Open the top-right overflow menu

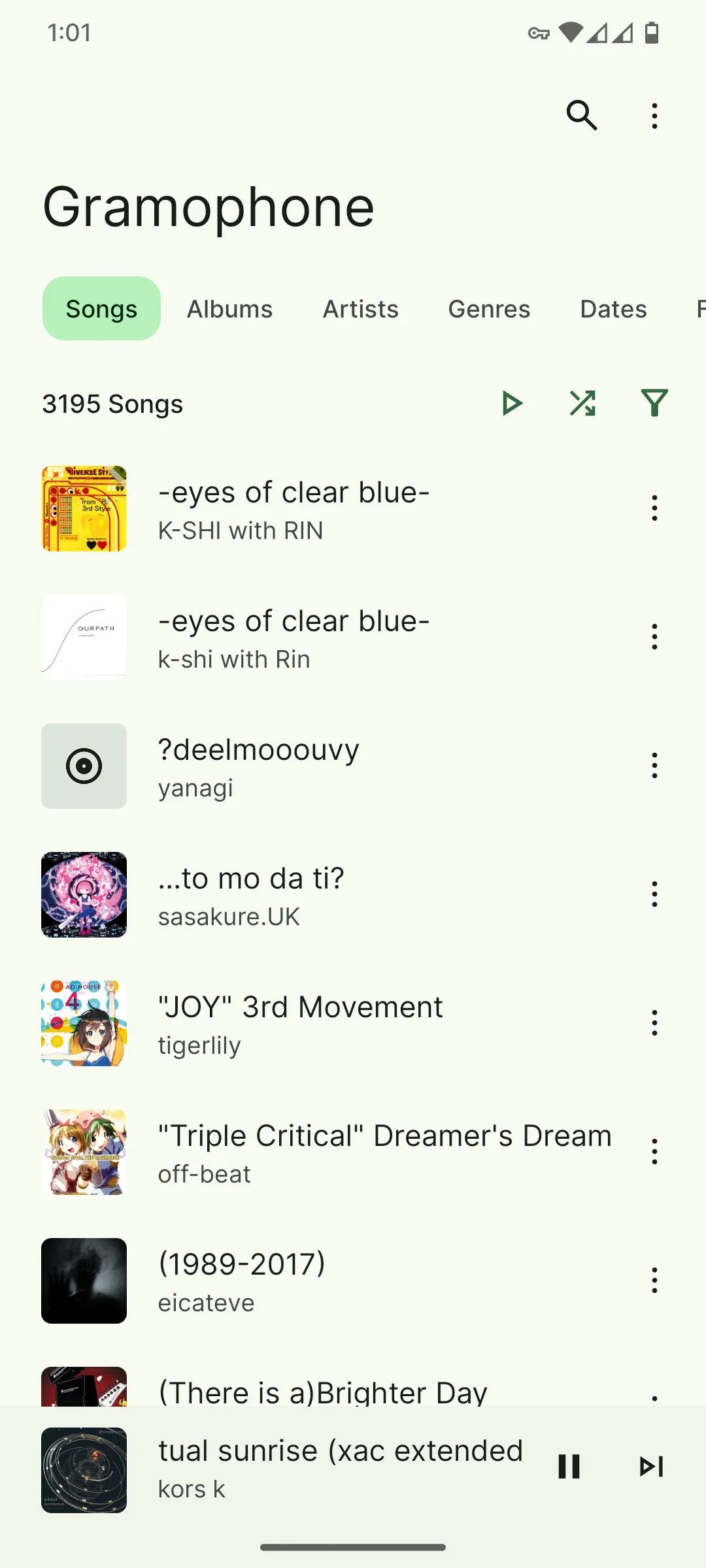(x=654, y=116)
